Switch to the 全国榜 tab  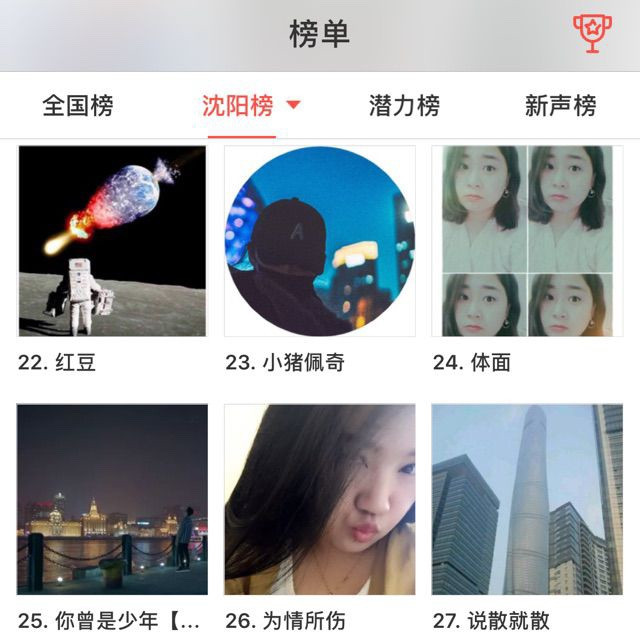pos(78,105)
